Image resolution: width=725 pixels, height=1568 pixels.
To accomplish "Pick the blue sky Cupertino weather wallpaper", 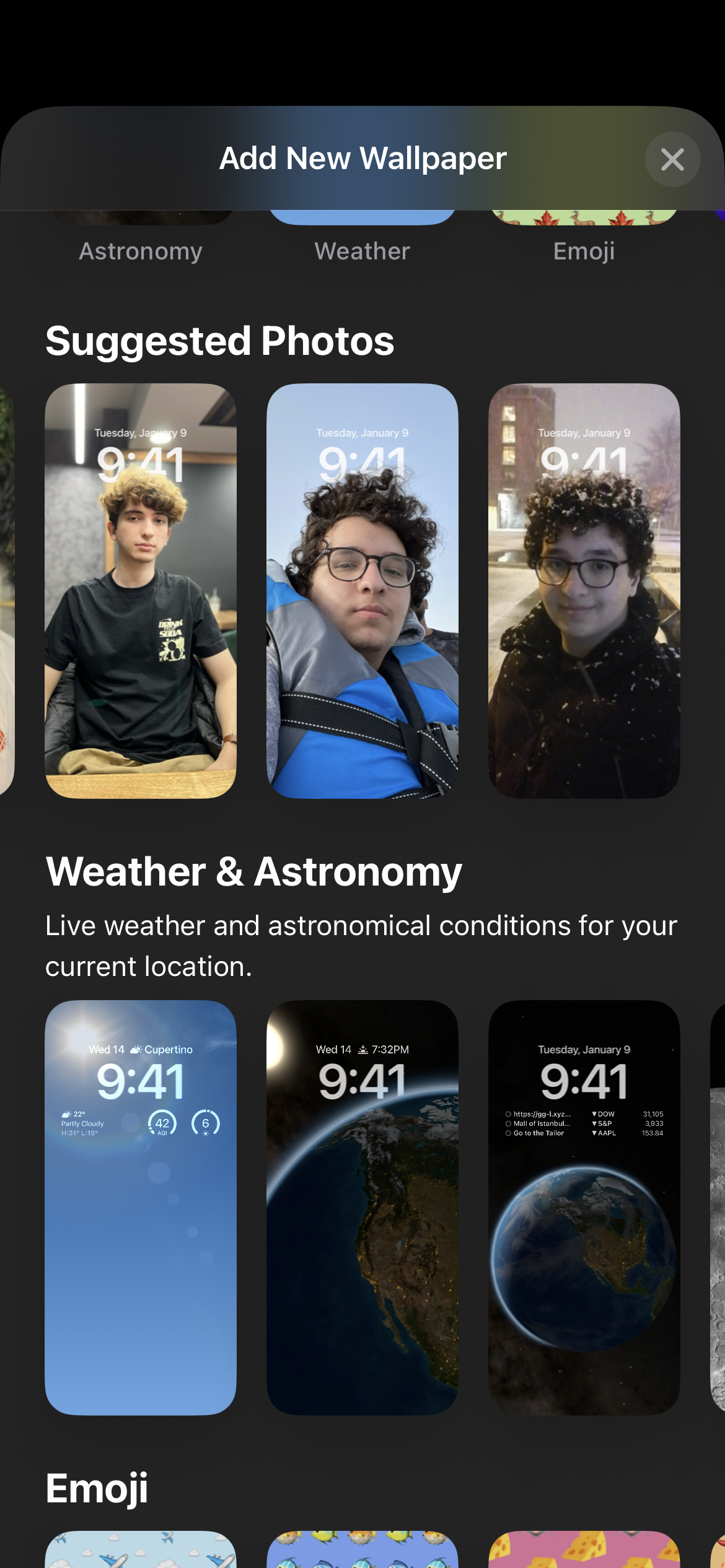I will coord(141,1207).
